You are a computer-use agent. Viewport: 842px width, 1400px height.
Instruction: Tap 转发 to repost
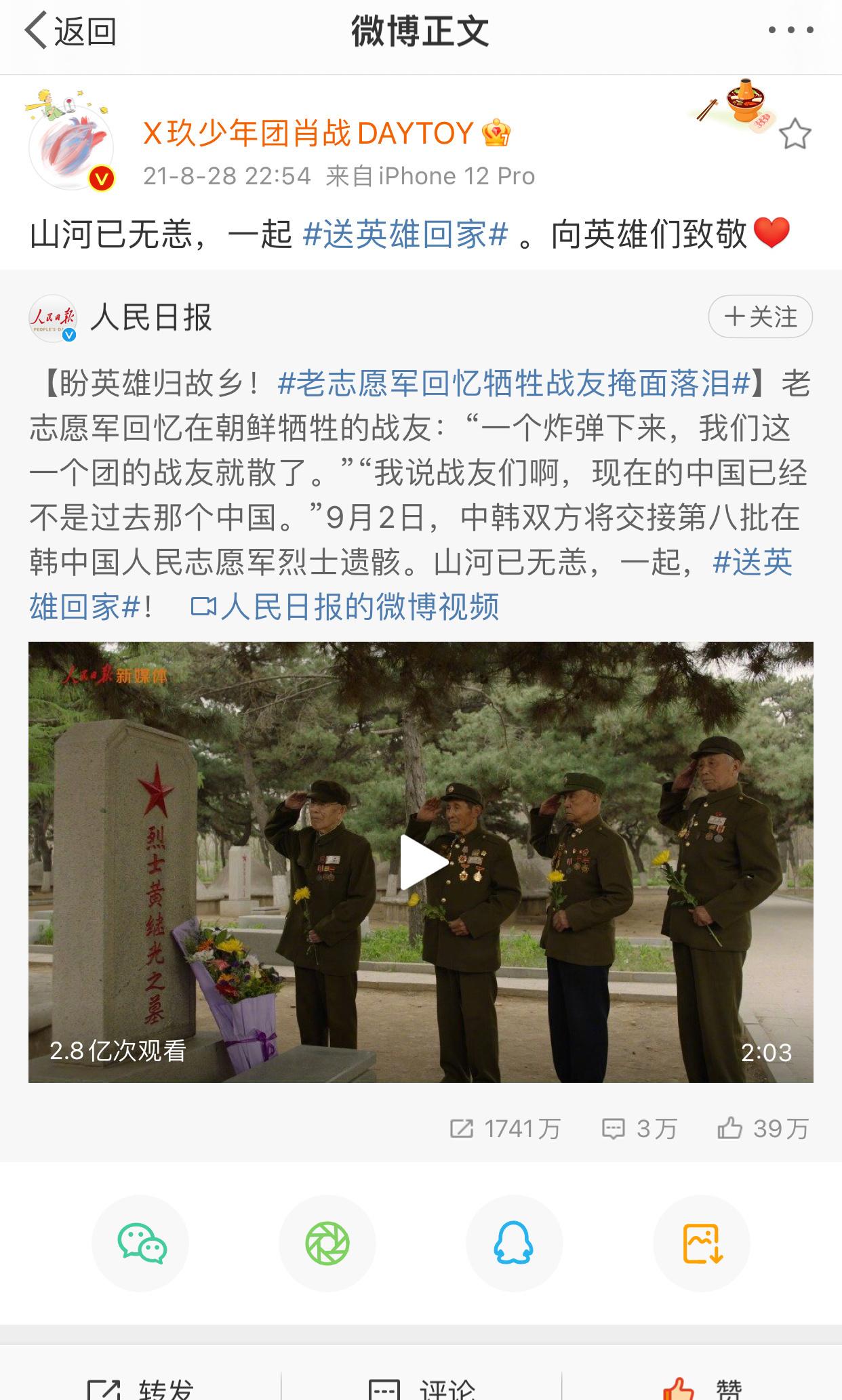tap(141, 1388)
